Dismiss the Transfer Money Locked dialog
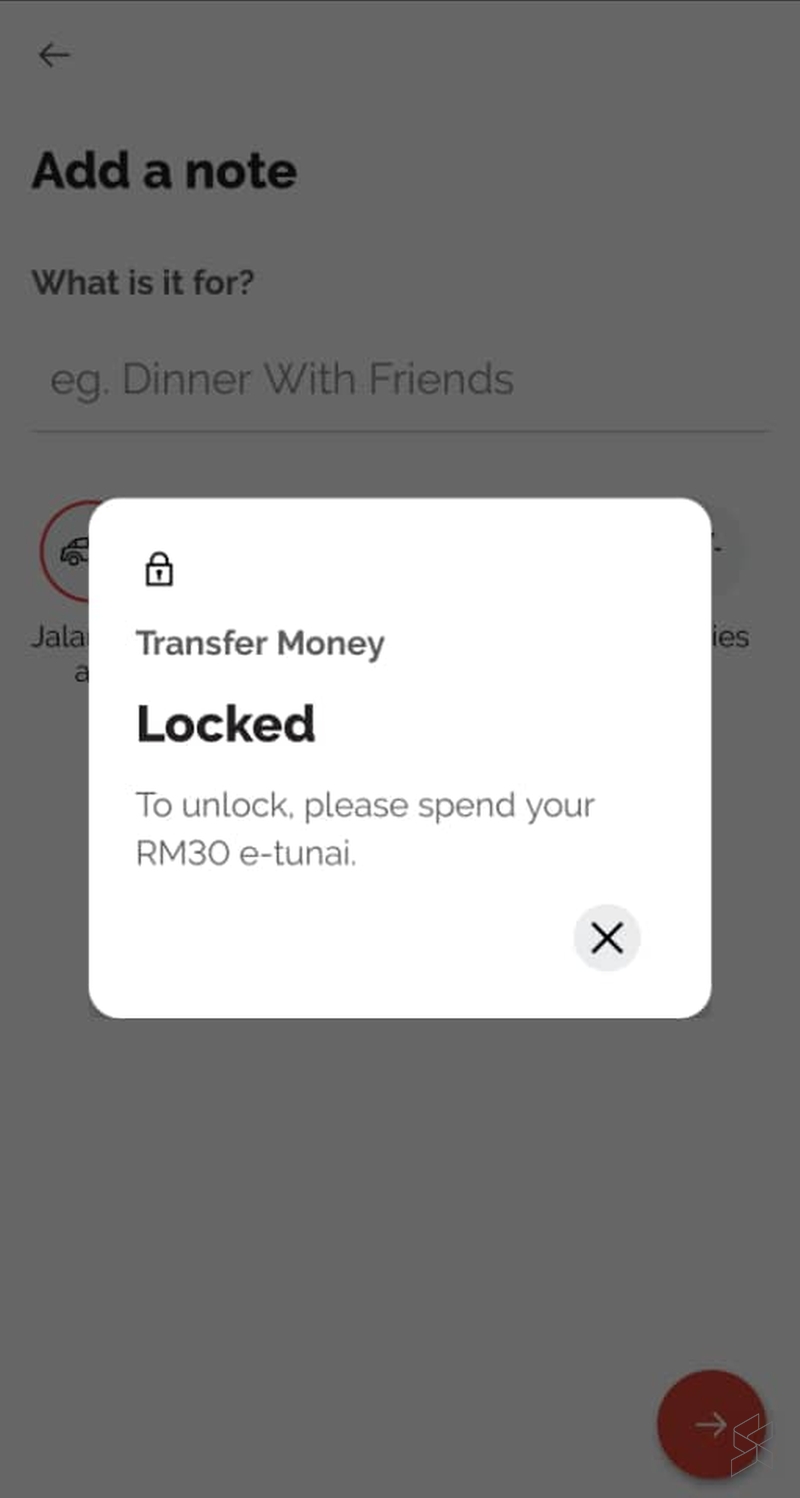Viewport: 800px width, 1498px height. [x=606, y=938]
